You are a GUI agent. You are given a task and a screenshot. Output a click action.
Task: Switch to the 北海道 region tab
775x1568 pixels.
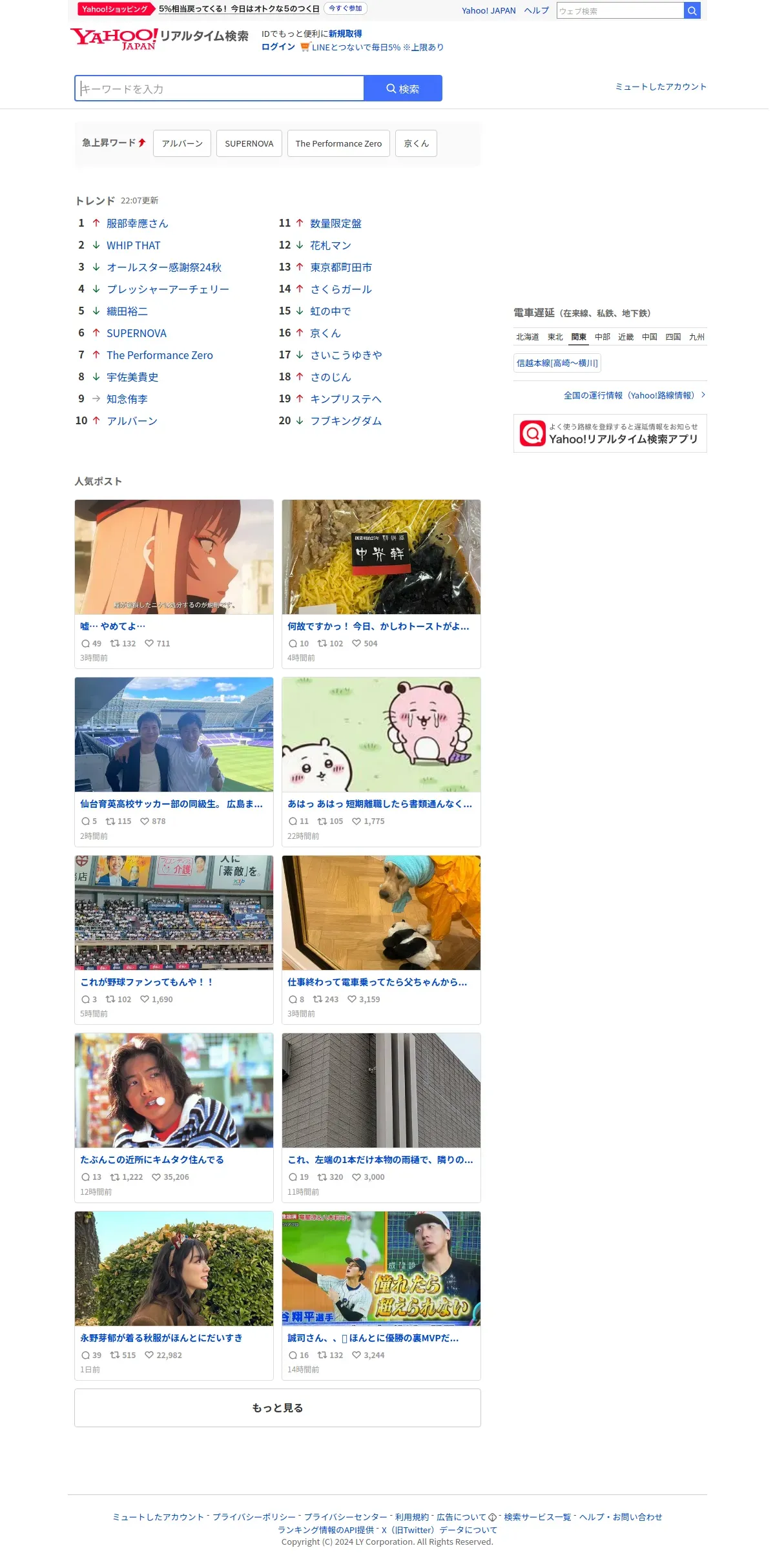pos(527,337)
